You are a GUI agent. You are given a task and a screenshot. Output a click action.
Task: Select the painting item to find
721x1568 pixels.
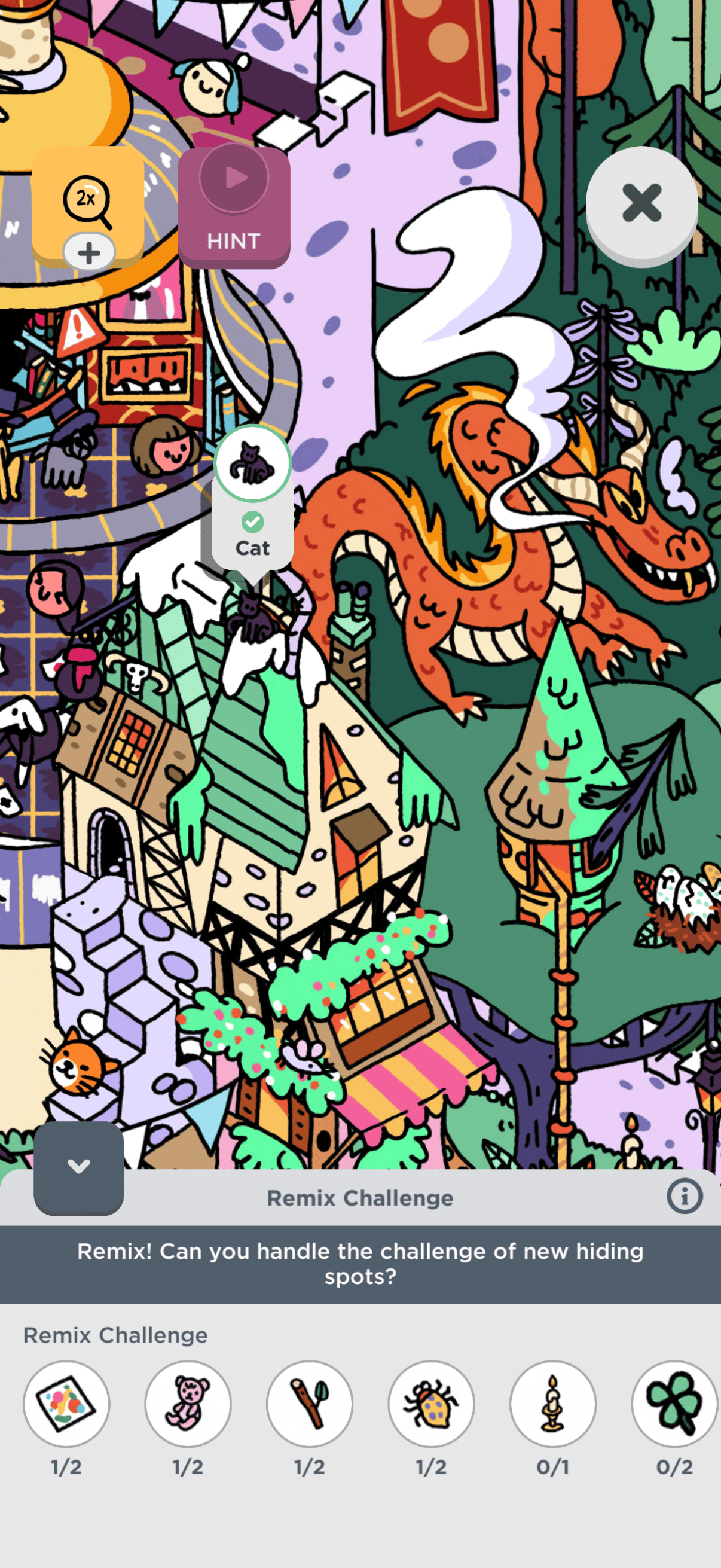pos(66,1404)
